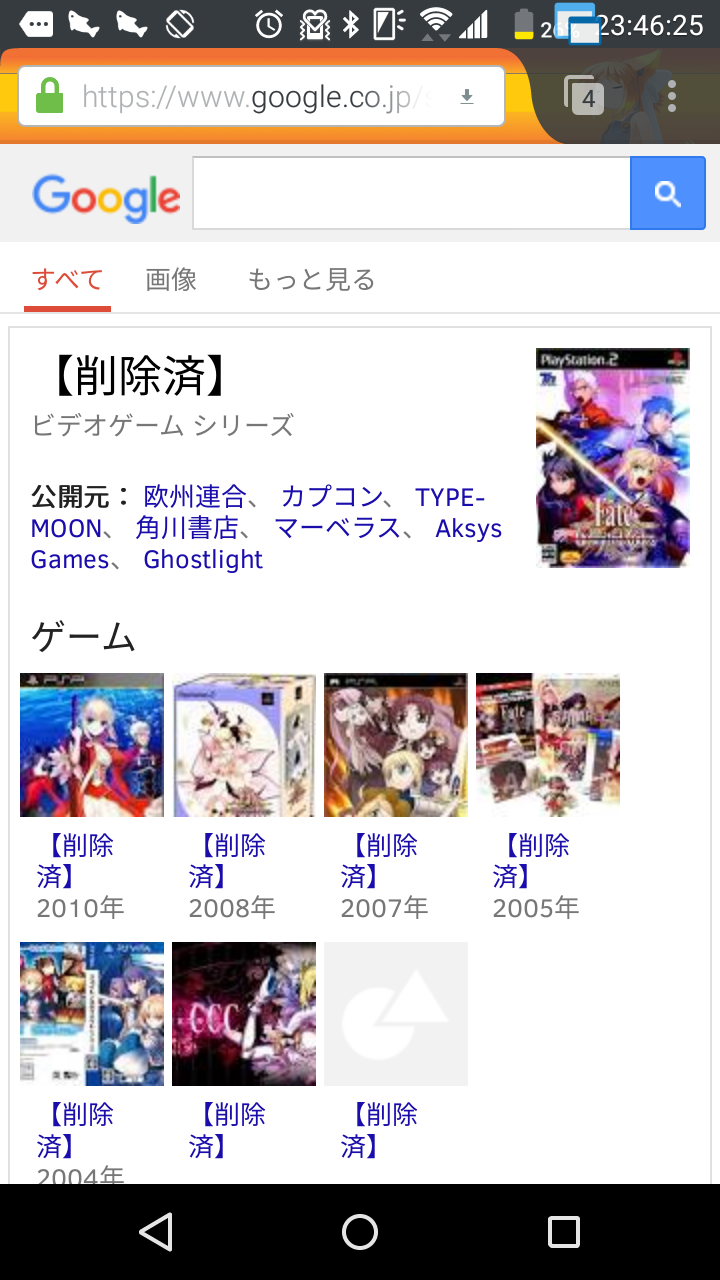Image resolution: width=720 pixels, height=1280 pixels.
Task: Tap the browser URL address bar
Action: tap(250, 97)
